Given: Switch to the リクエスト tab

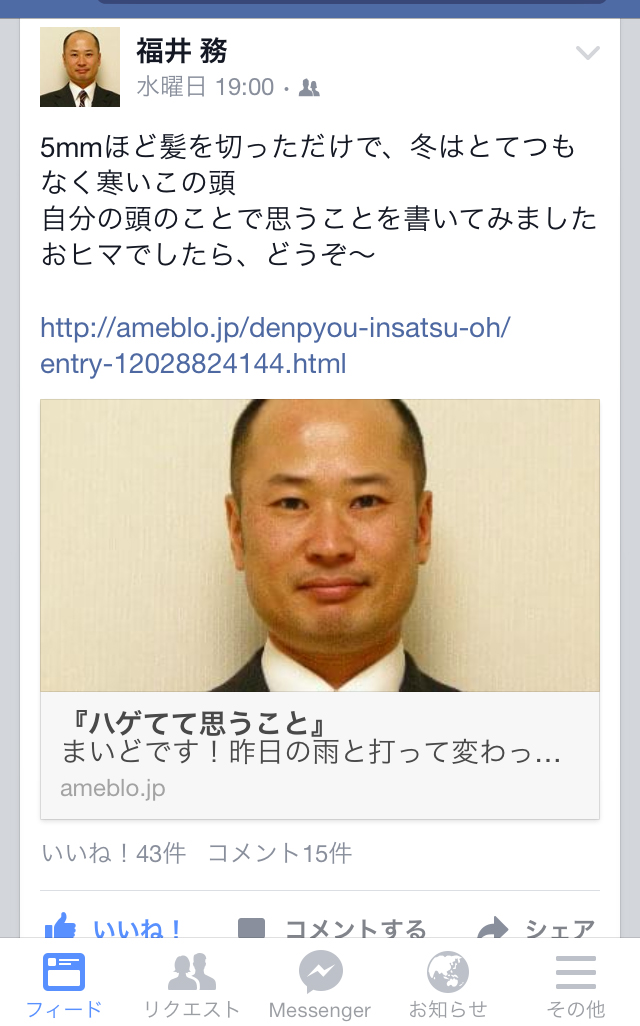Looking at the screenshot, I should (x=192, y=984).
